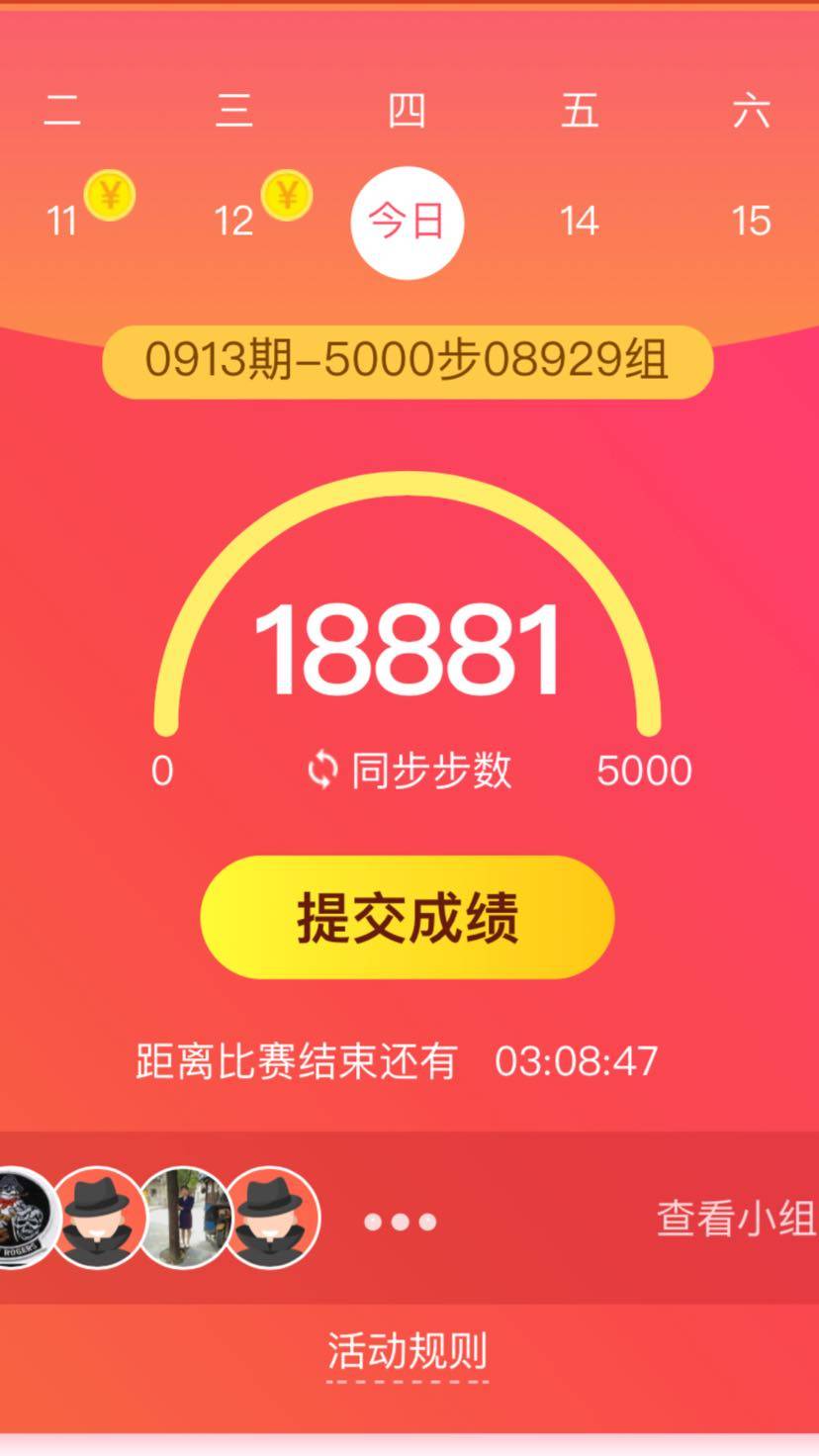Select date 11 in the calendar row
Screen dimensions: 819x1456
pos(61,221)
